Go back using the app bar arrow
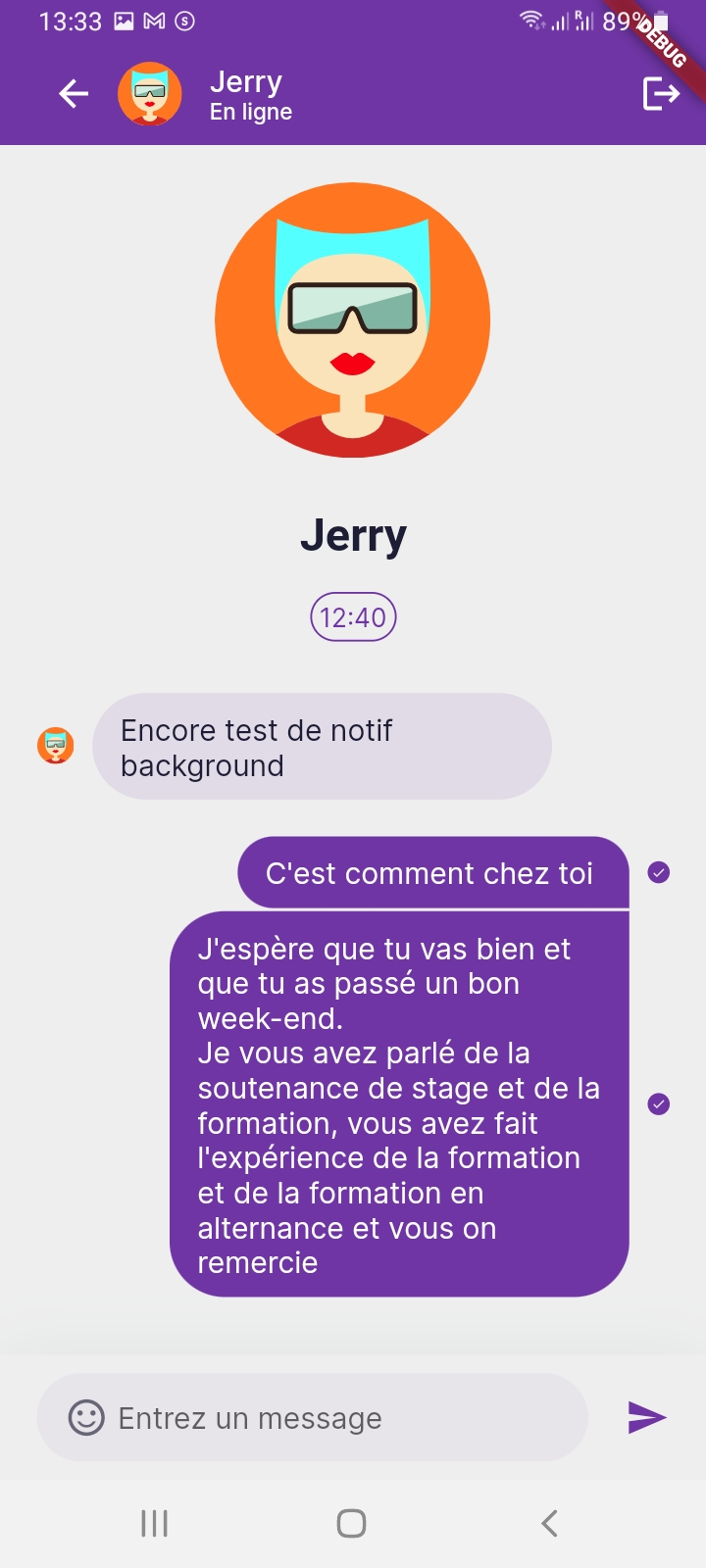Viewport: 706px width, 1568px height. coord(74,94)
